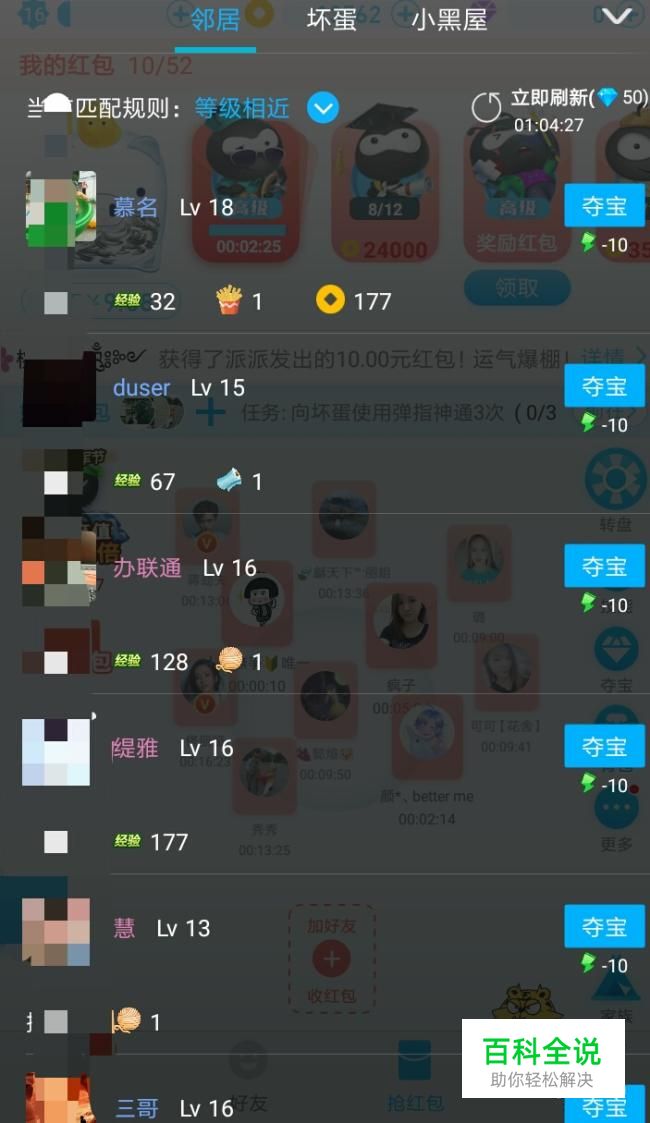Screen dimensions: 650x1123
Task: Tap 夺宝 next to 缇雅
Action: coord(604,746)
